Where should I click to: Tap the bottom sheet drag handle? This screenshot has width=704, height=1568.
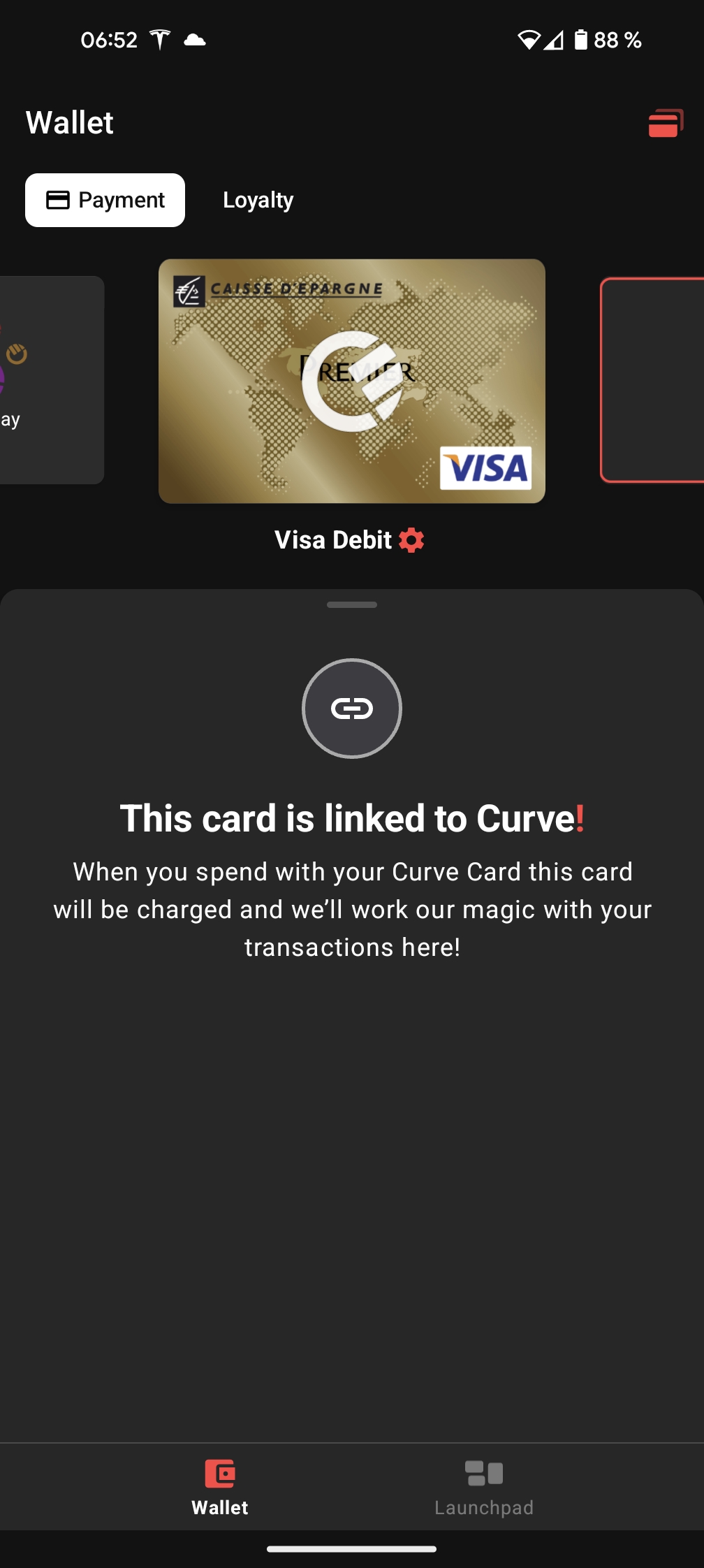(x=351, y=604)
